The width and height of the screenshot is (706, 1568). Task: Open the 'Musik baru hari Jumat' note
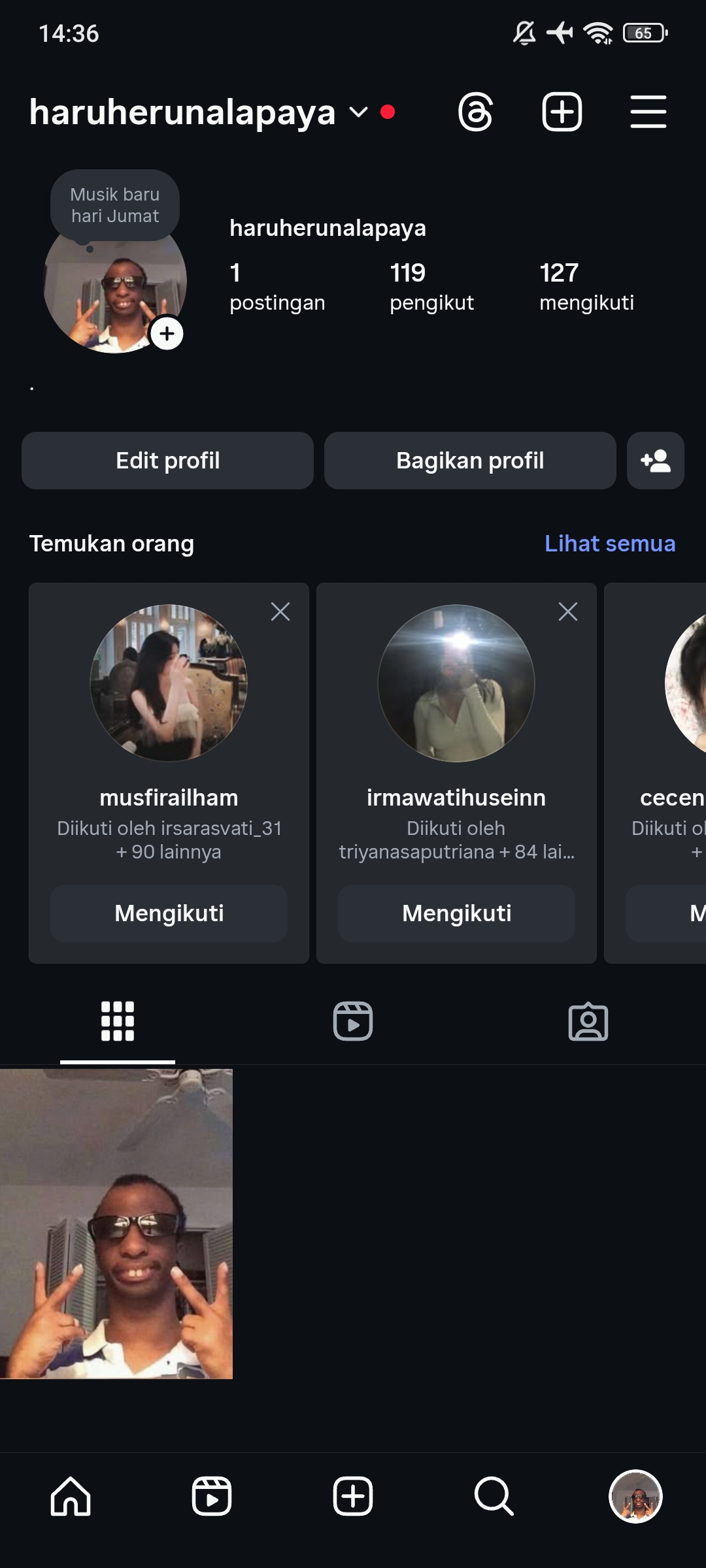point(115,205)
